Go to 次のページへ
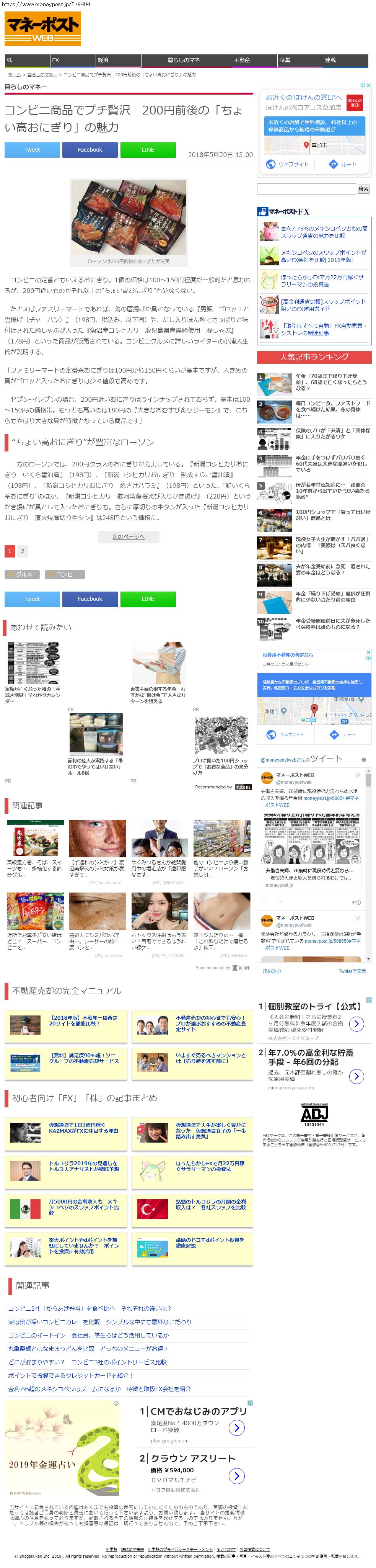 tap(129, 537)
